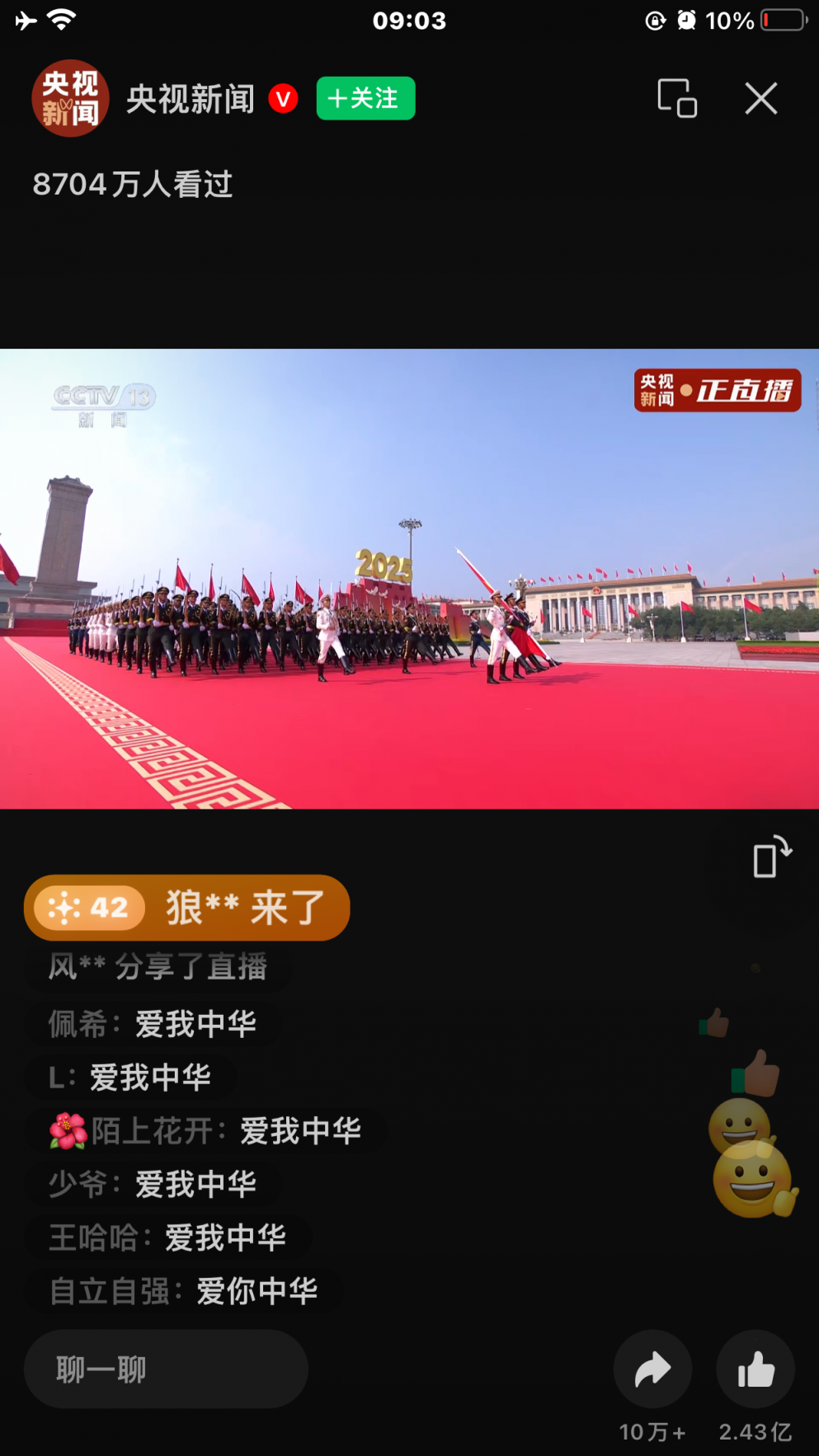Viewport: 819px width, 1456px height.
Task: Rotate the video to landscape fullscreen
Action: tap(772, 857)
